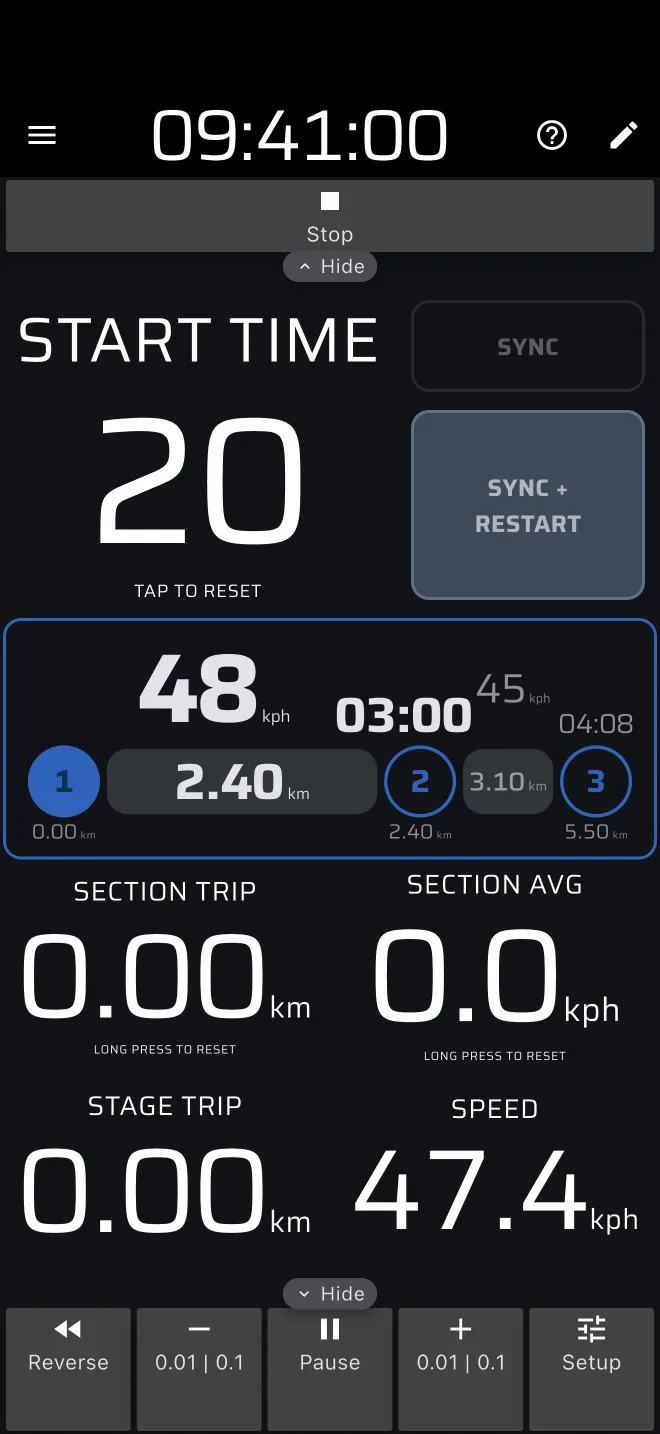Open the hamburger menu

42,135
